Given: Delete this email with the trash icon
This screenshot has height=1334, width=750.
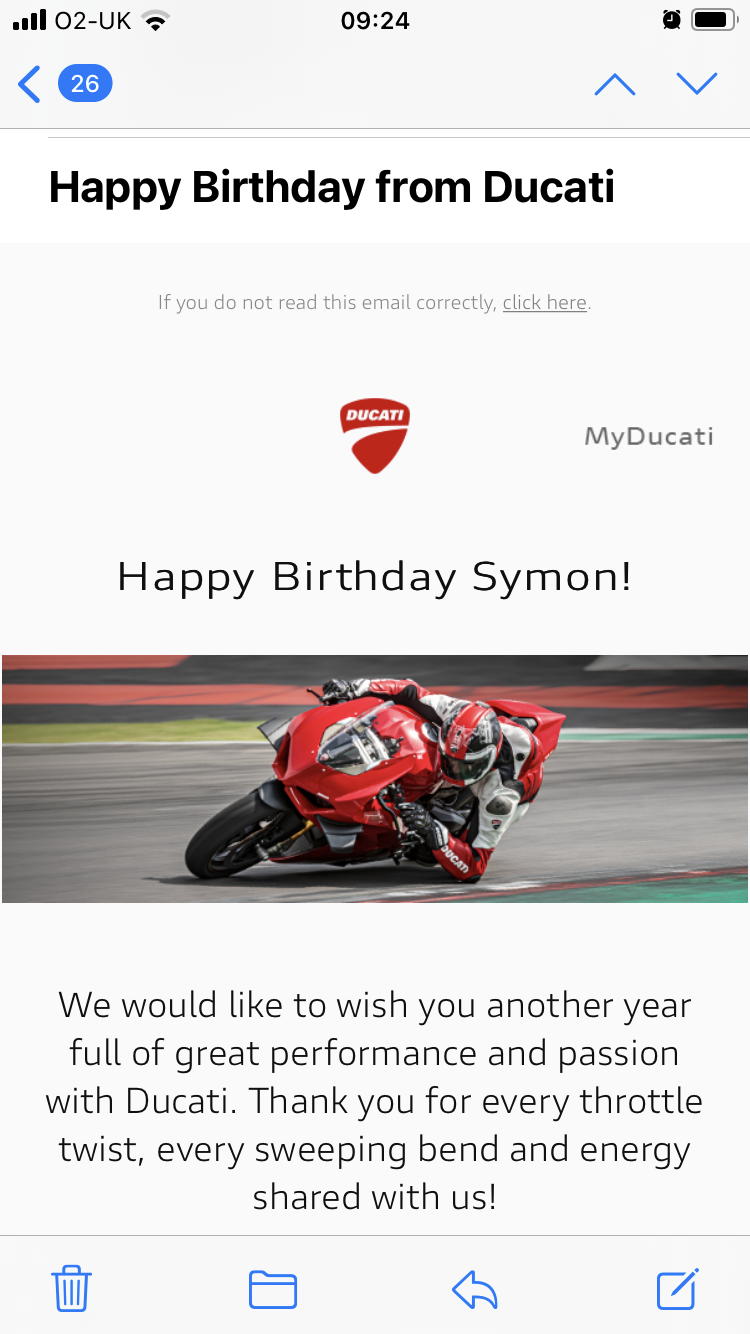Looking at the screenshot, I should 72,1288.
